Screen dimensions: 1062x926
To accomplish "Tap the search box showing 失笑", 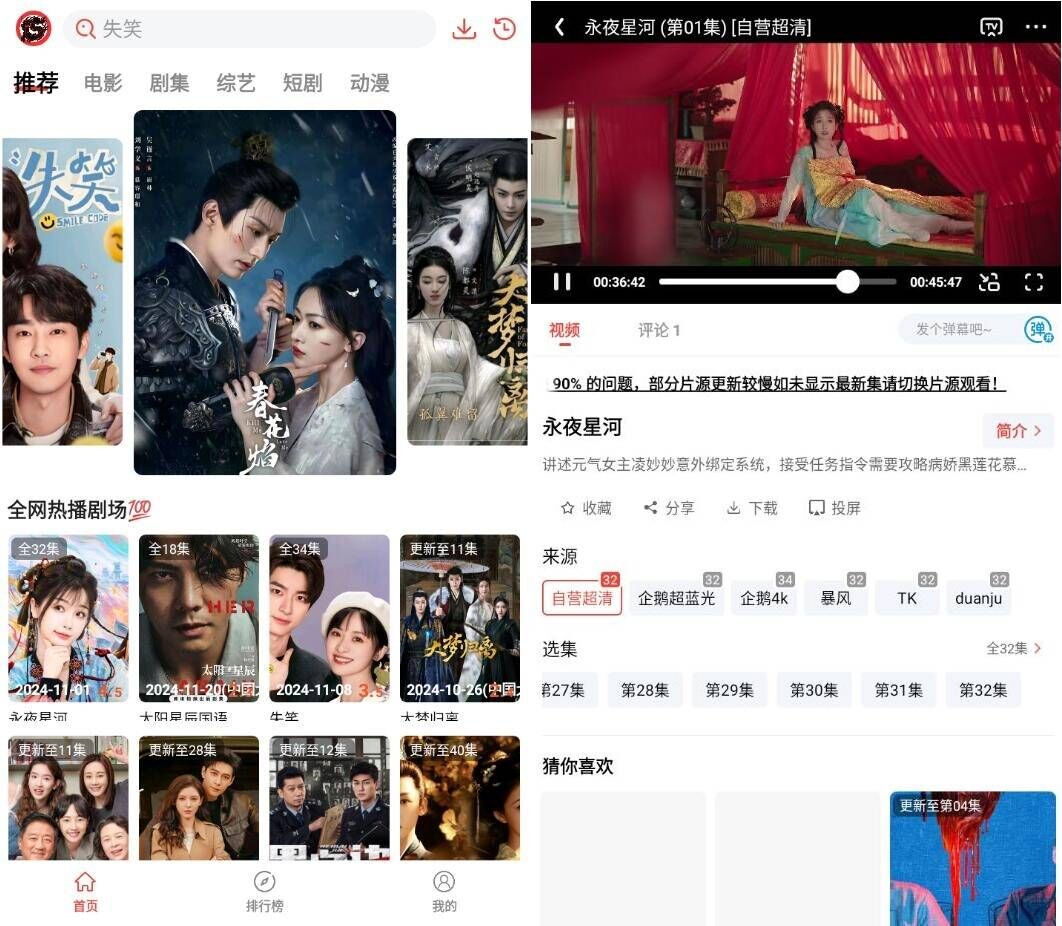I will [250, 29].
